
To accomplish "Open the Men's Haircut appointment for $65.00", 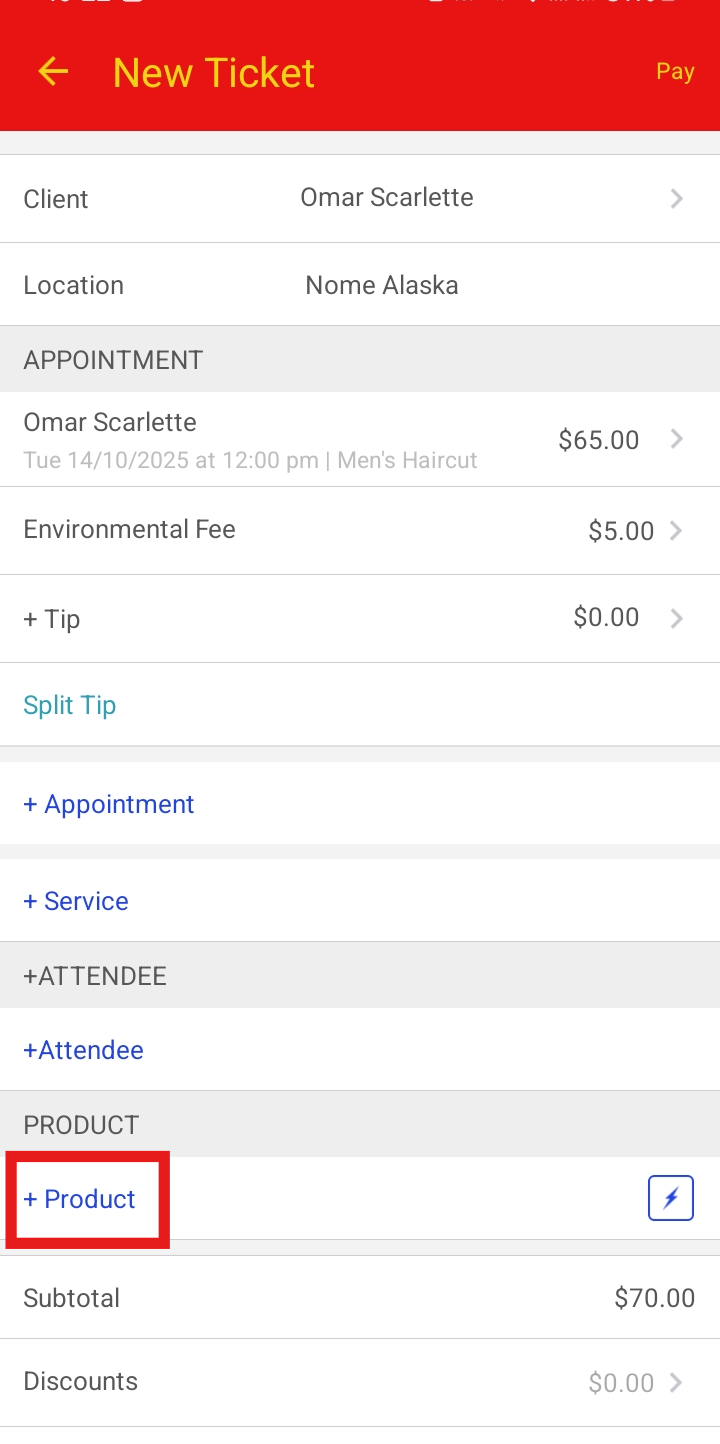I will [x=360, y=439].
